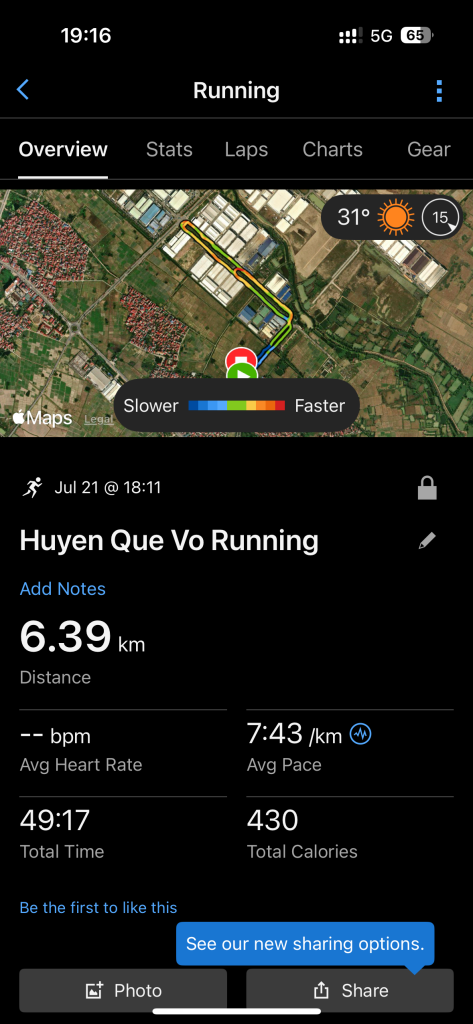Open the running route map

coord(236,287)
